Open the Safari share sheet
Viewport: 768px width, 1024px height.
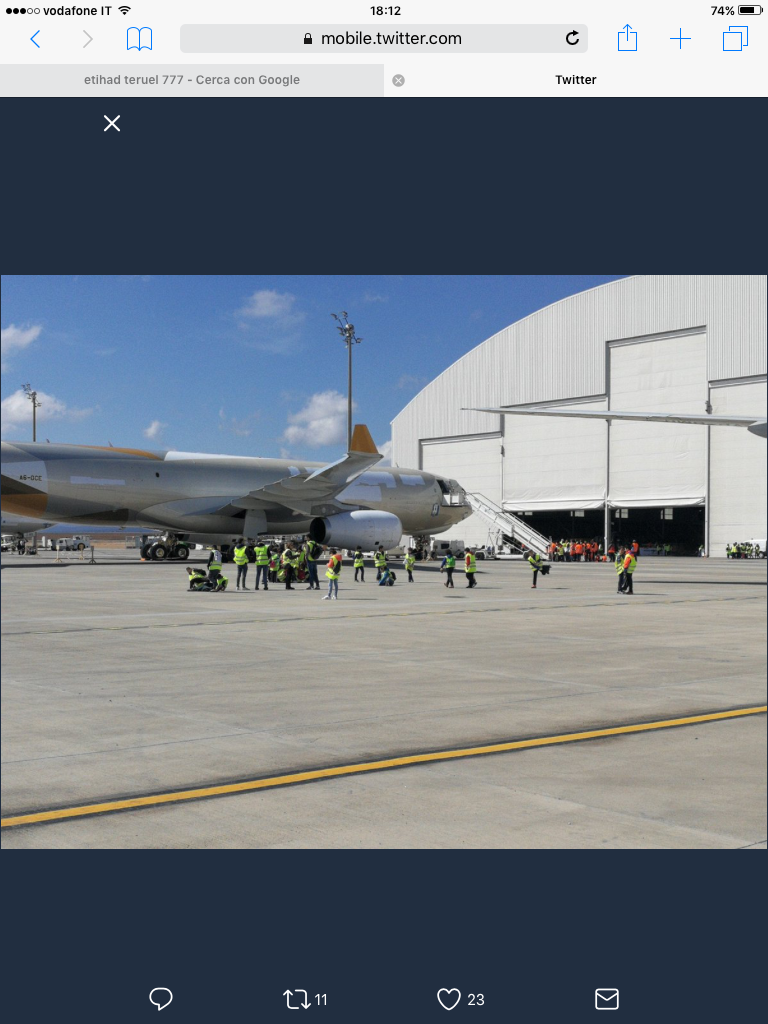click(x=627, y=39)
